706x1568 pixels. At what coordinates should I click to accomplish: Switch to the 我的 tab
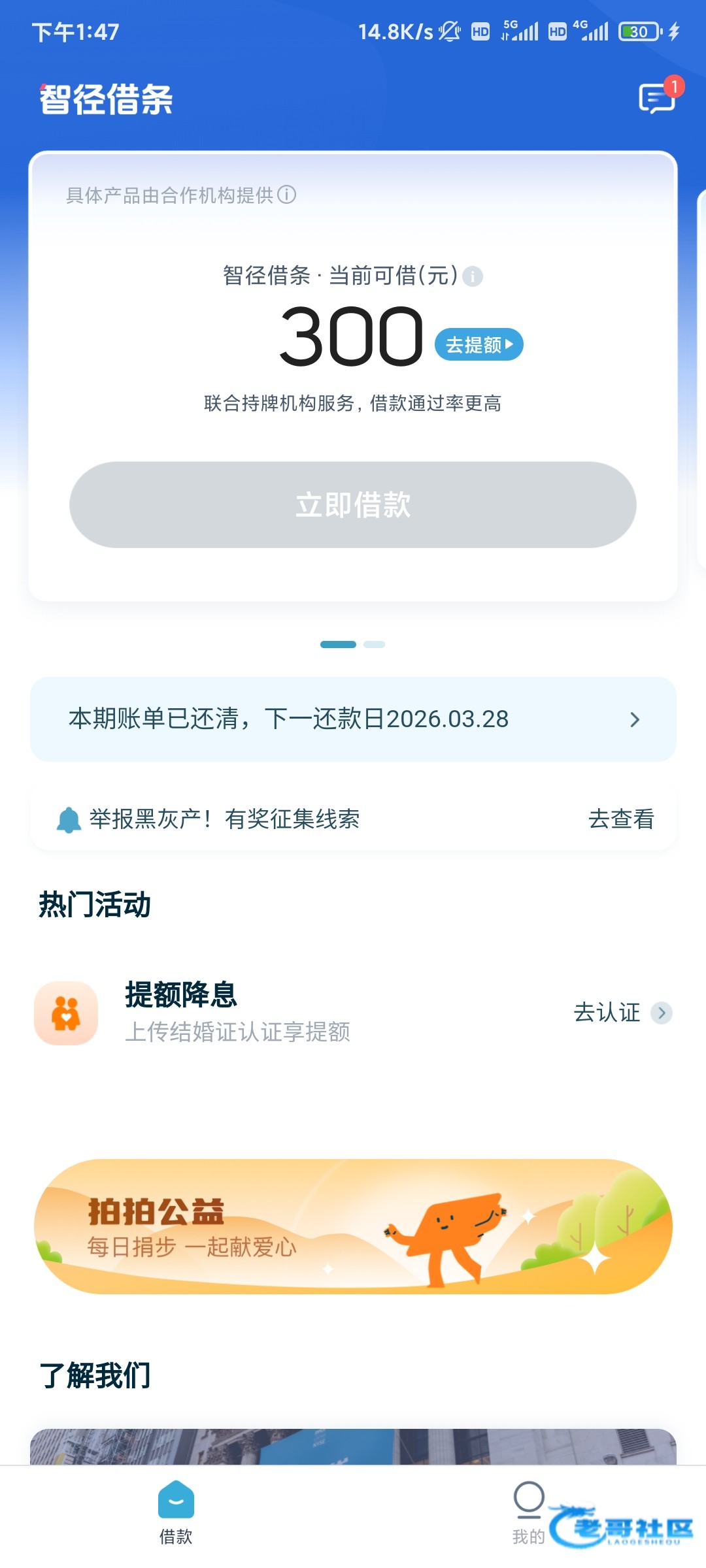(x=529, y=1512)
